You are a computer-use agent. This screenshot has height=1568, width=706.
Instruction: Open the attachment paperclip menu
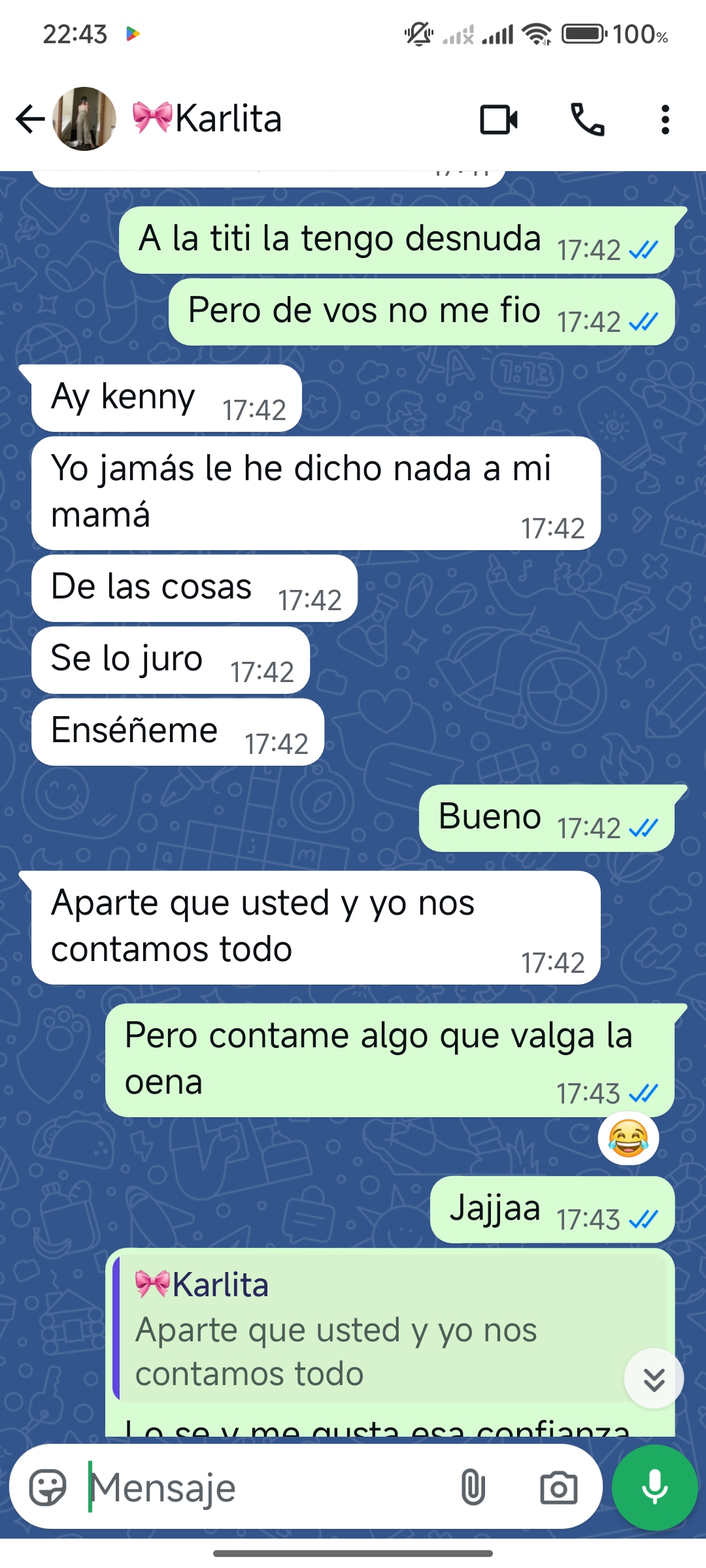(473, 1488)
